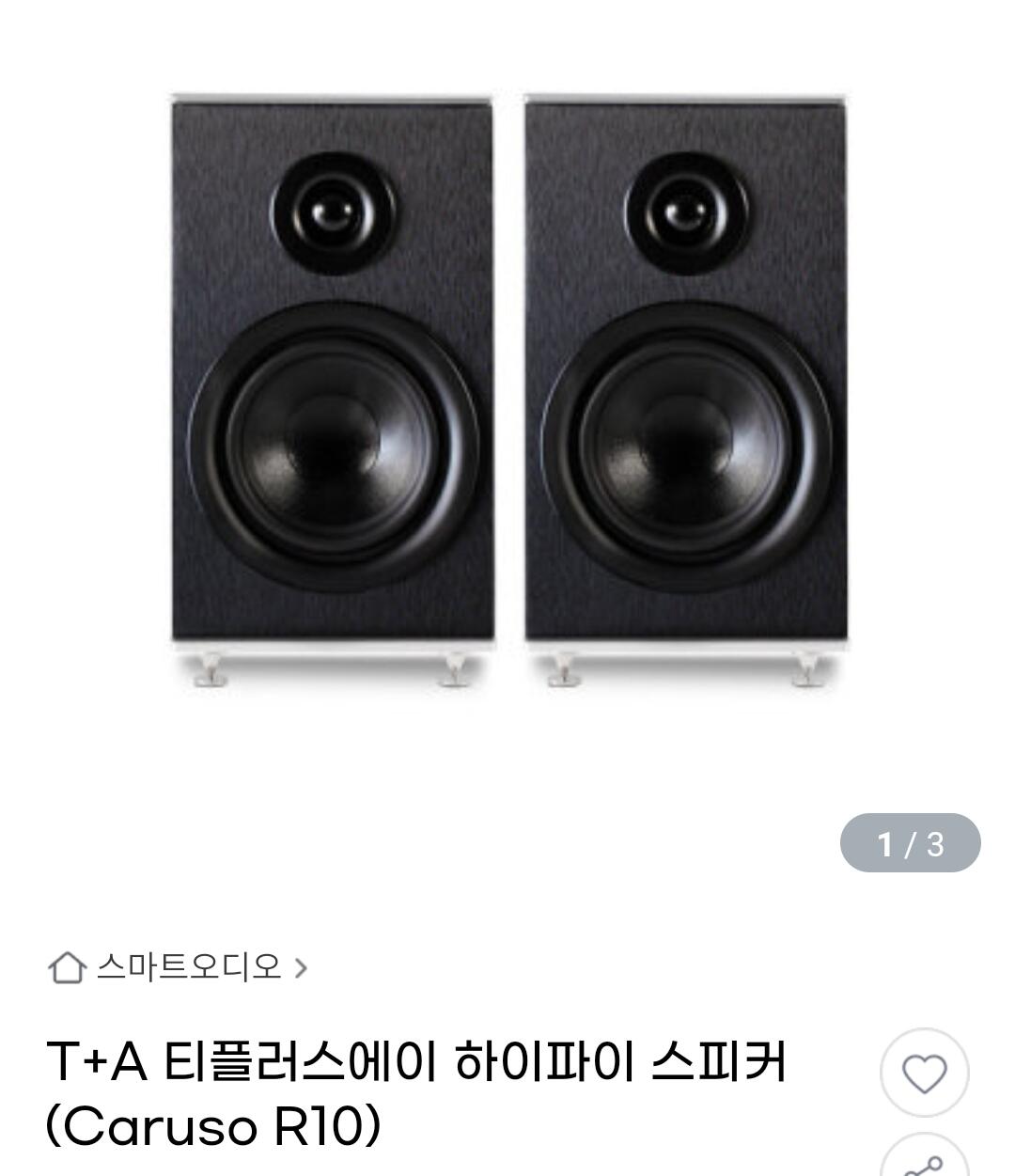Add Caruso R10 speaker to wishlist
1015x1176 pixels.
tap(924, 1073)
